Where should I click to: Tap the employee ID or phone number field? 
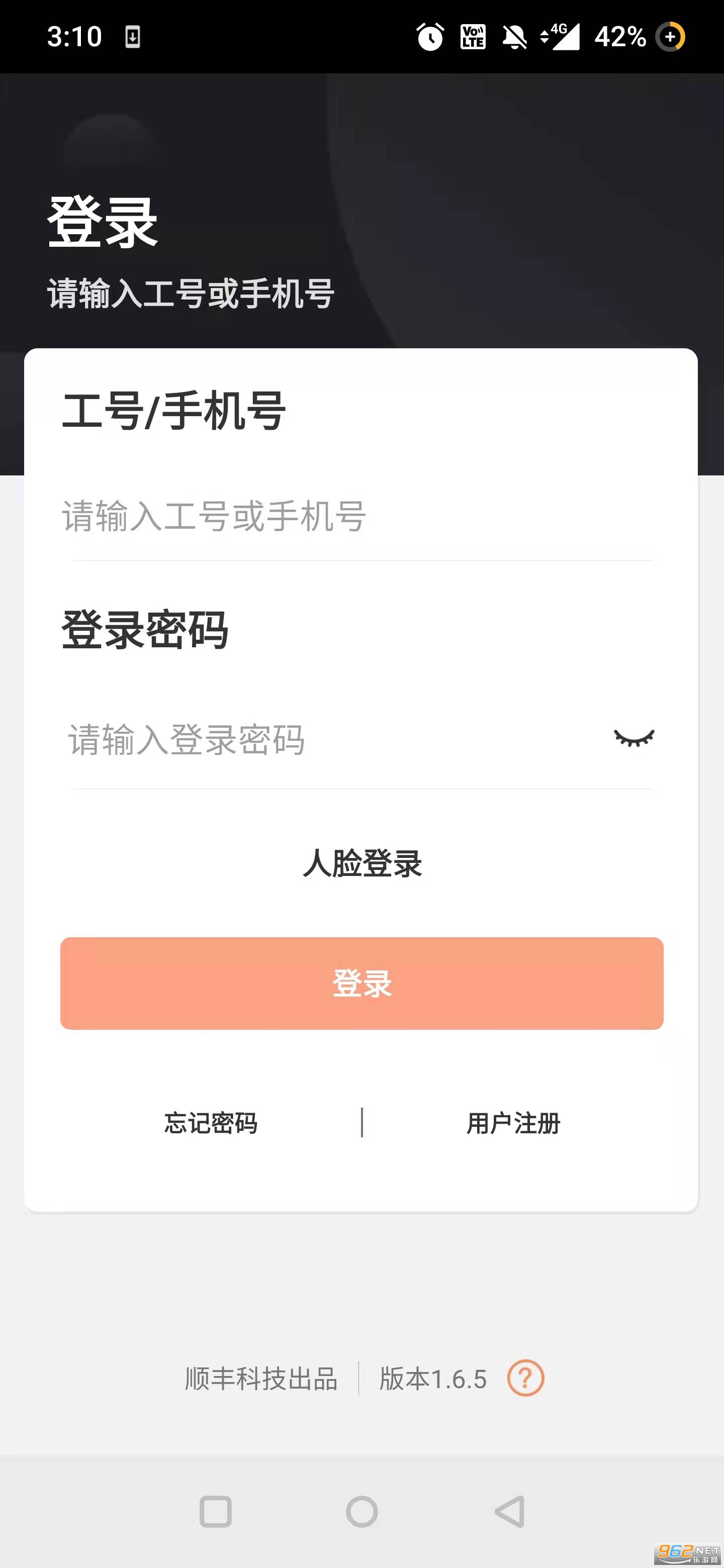[x=361, y=517]
